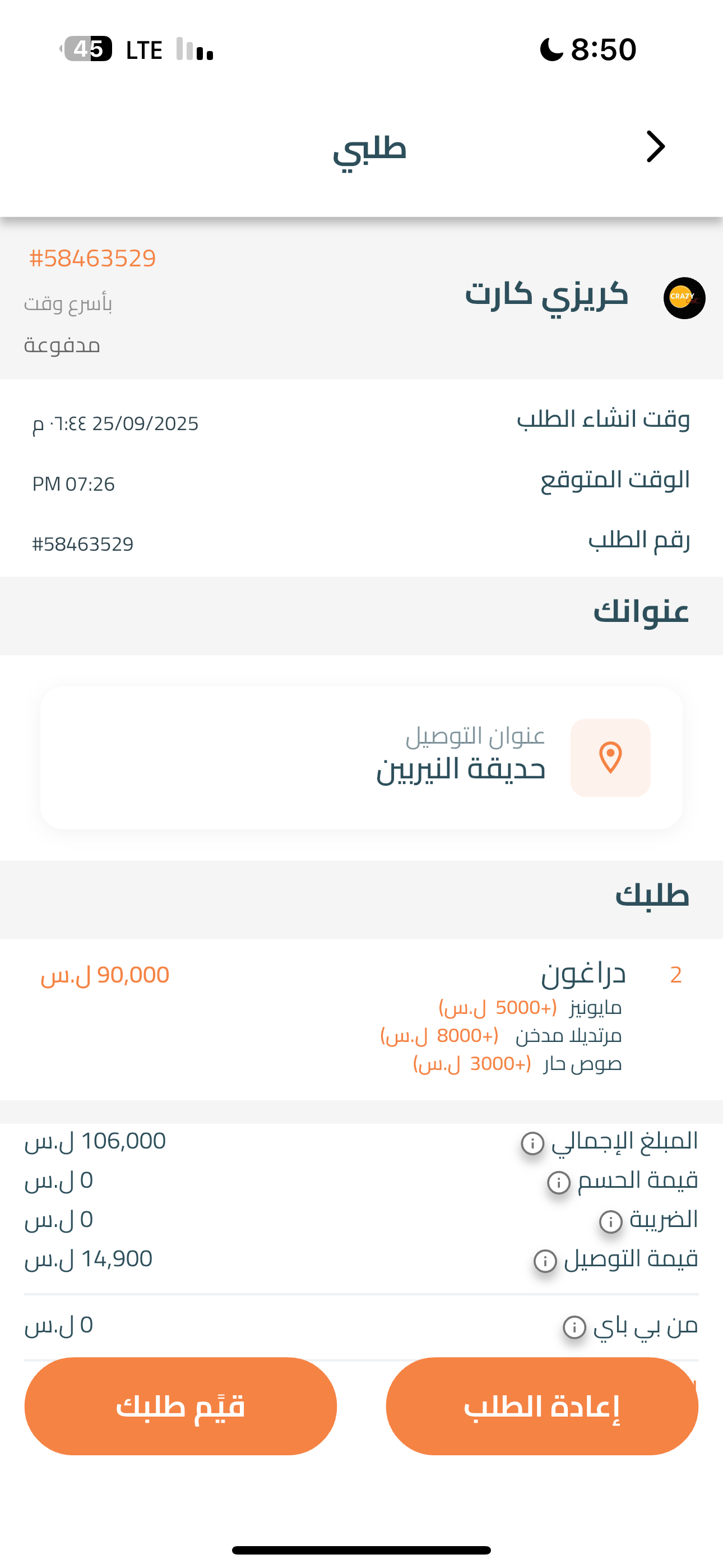Image resolution: width=723 pixels, height=1568 pixels.
Task: Open the delivery address card حديقة النيربين
Action: (x=361, y=758)
